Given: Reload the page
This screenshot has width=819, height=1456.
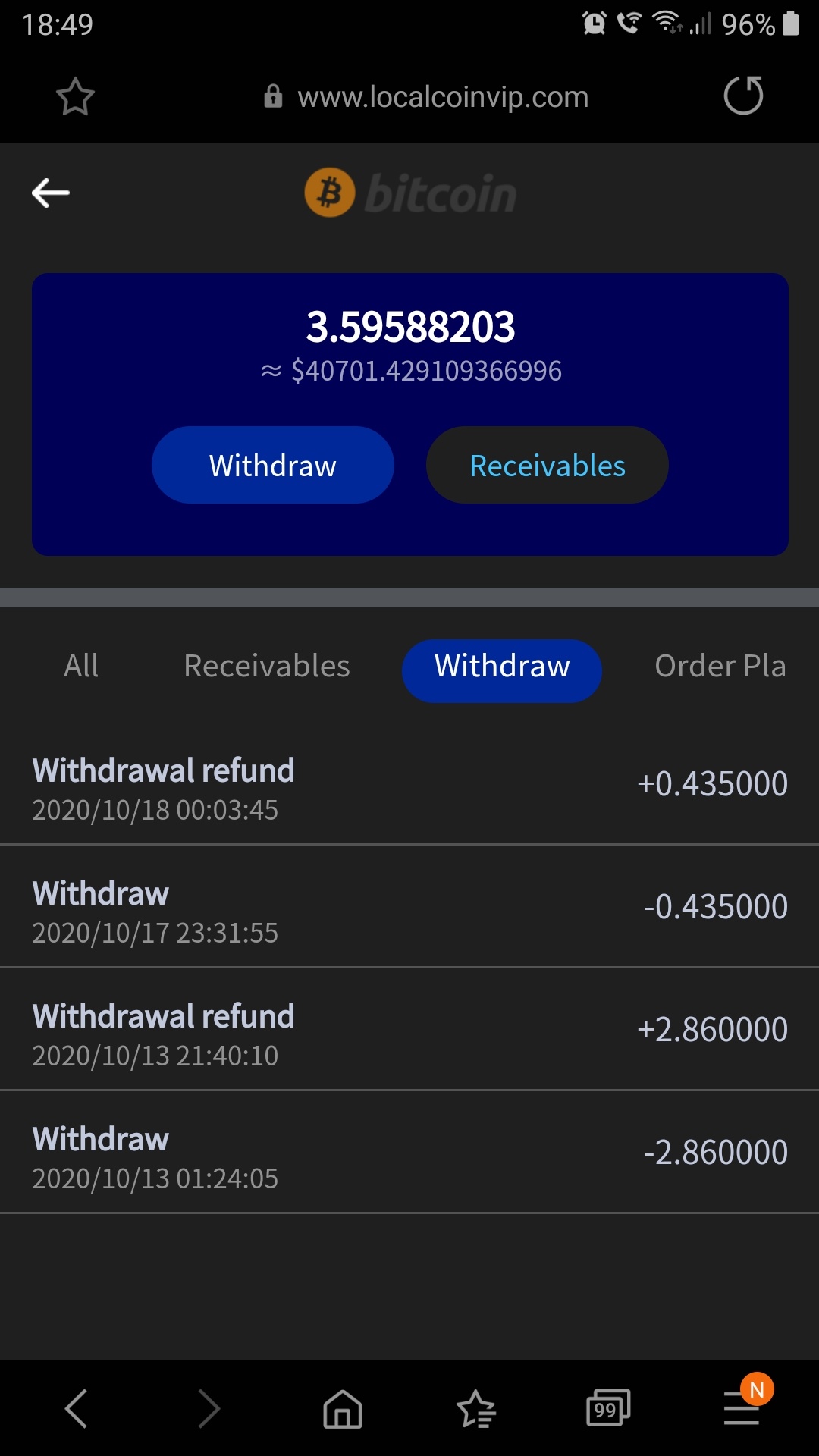Looking at the screenshot, I should click(743, 96).
